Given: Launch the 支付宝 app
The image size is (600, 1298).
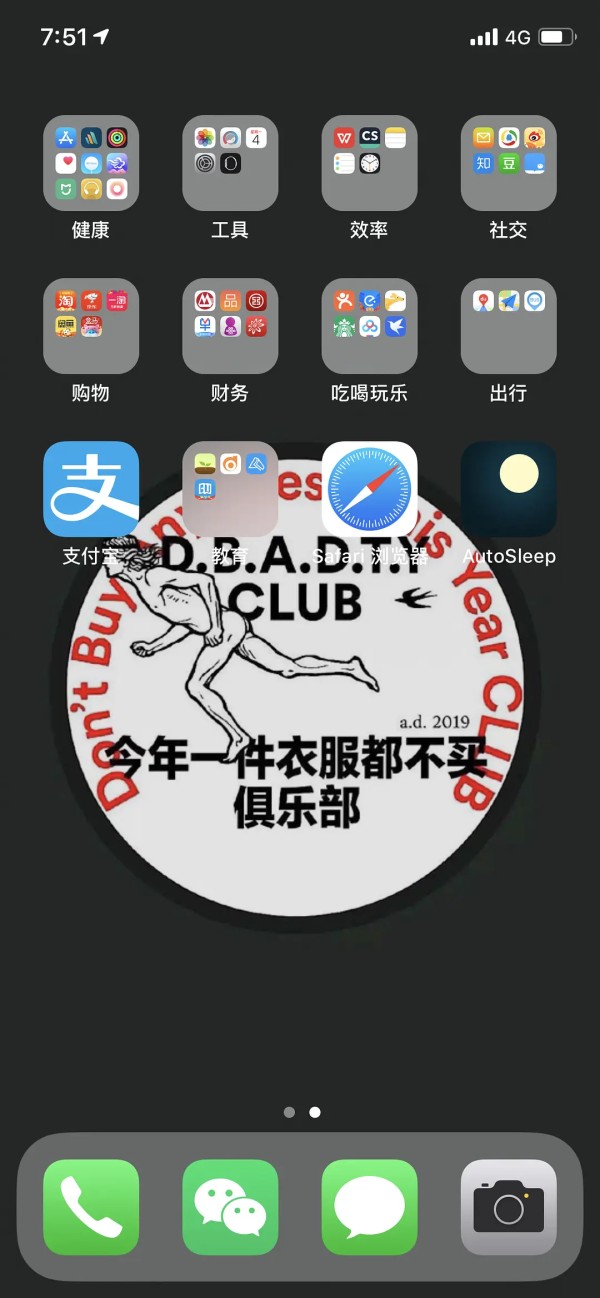Looking at the screenshot, I should [x=91, y=489].
